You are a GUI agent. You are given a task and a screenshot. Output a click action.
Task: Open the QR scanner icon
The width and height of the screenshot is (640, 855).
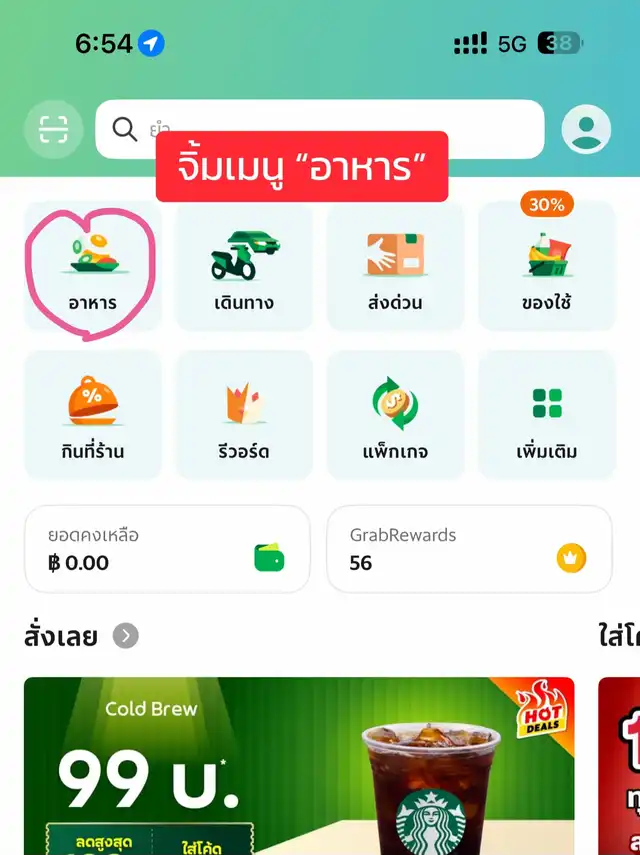pos(53,130)
